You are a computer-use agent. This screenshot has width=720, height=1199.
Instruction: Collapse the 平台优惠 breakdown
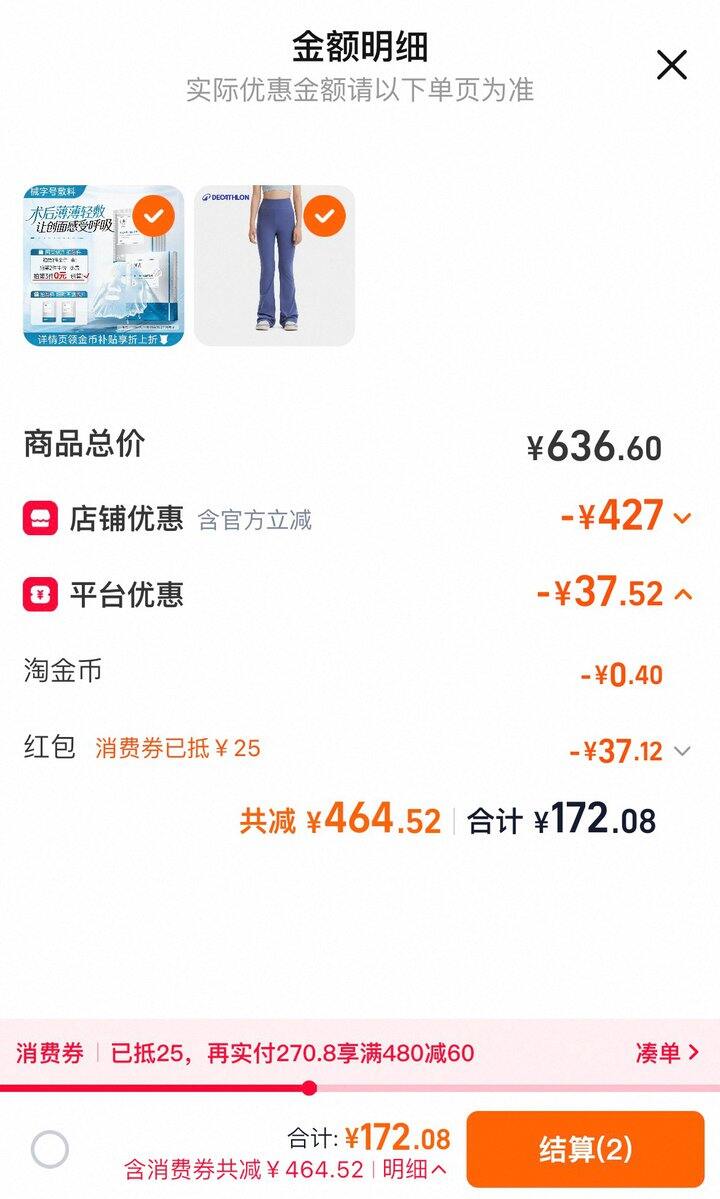pos(683,594)
